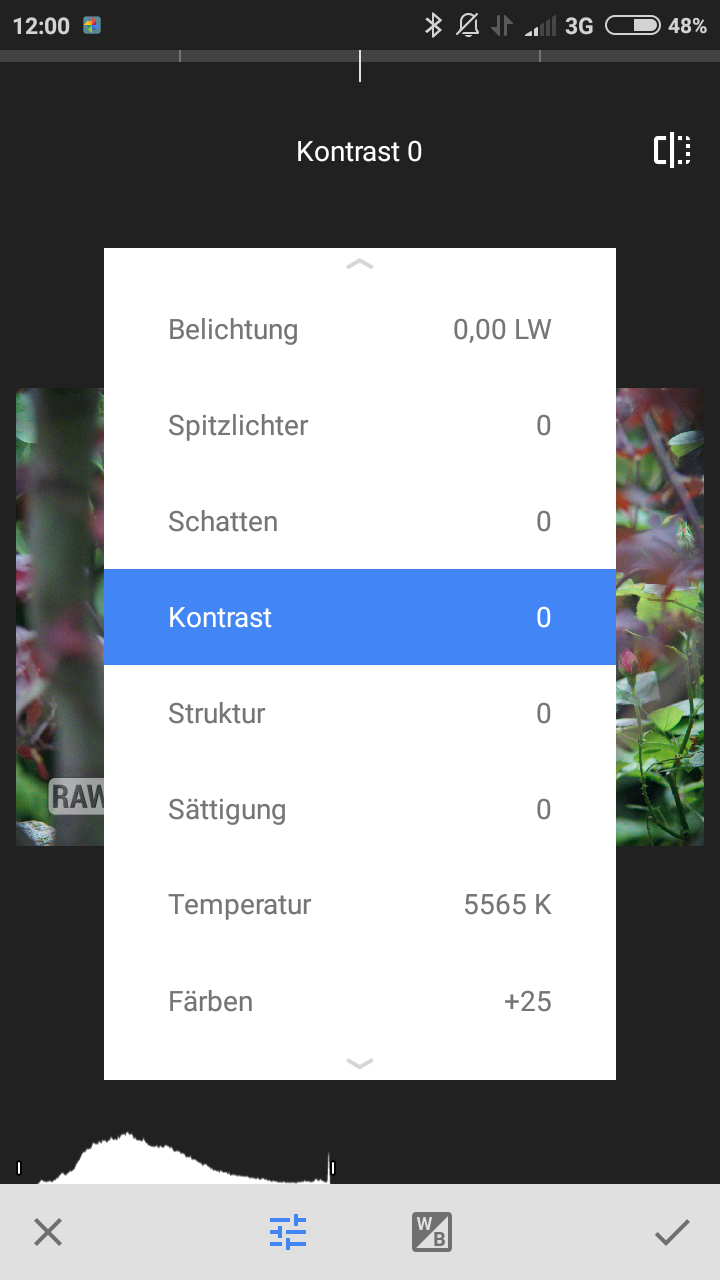The width and height of the screenshot is (720, 1280).
Task: Select the Färben parameter
Action: point(360,1001)
